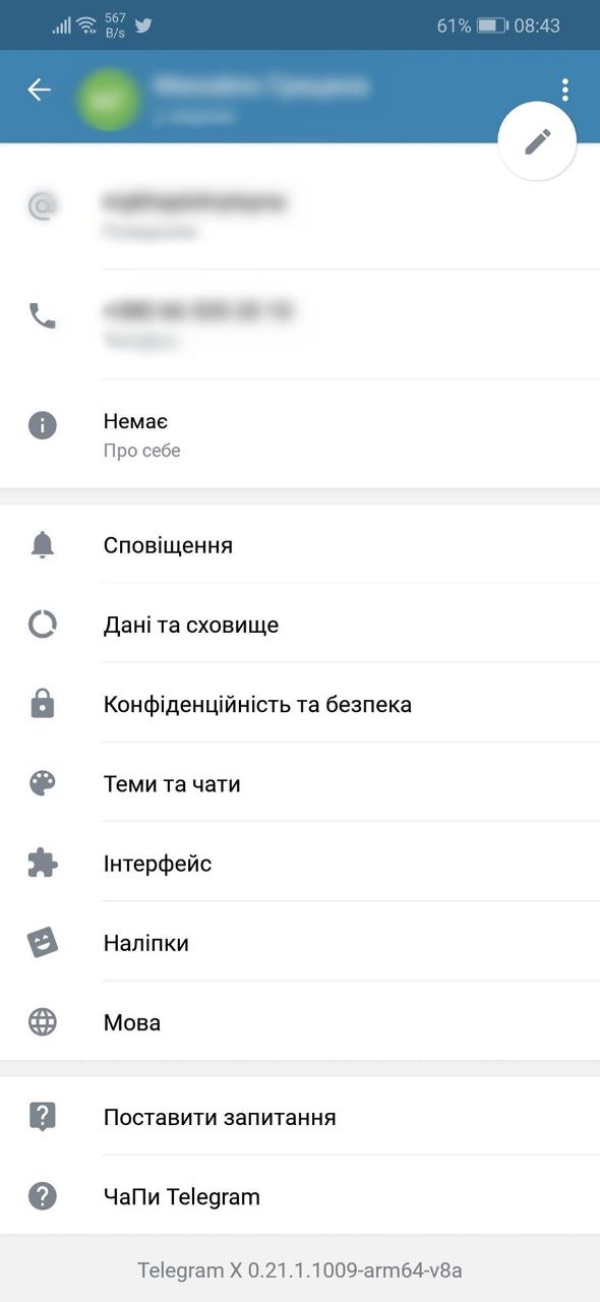Select Поставити запитання
Image resolution: width=600 pixels, height=1302 pixels.
pos(300,1117)
